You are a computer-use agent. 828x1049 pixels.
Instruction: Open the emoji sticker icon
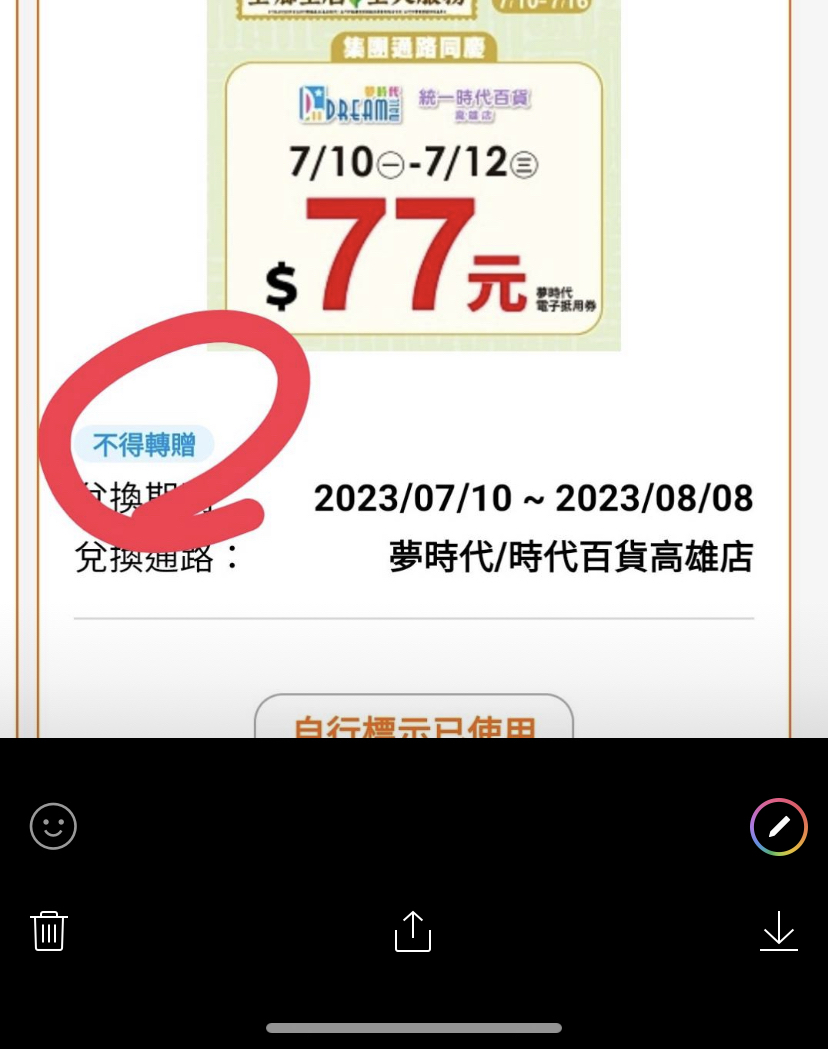[53, 826]
